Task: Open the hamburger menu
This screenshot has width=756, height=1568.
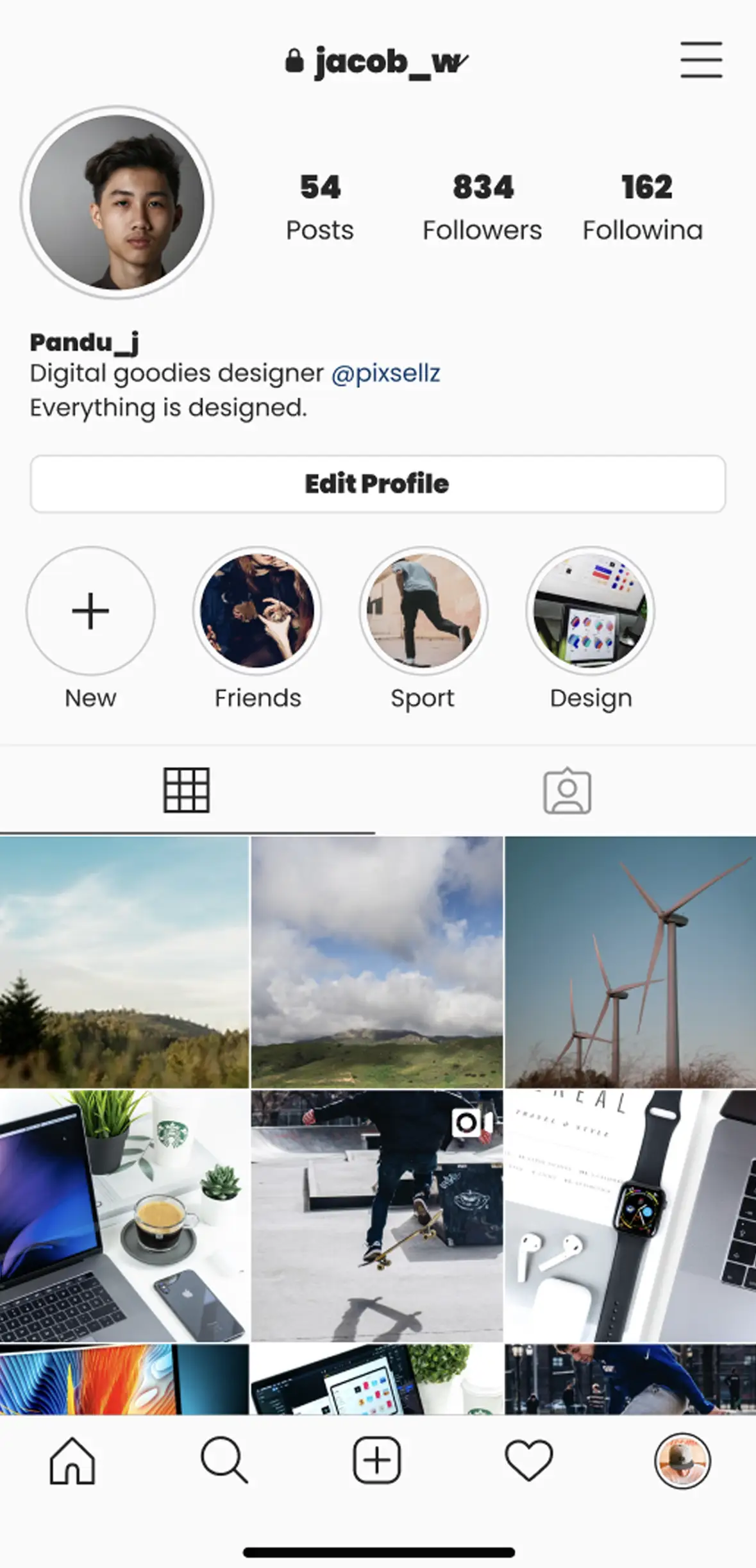Action: point(701,59)
